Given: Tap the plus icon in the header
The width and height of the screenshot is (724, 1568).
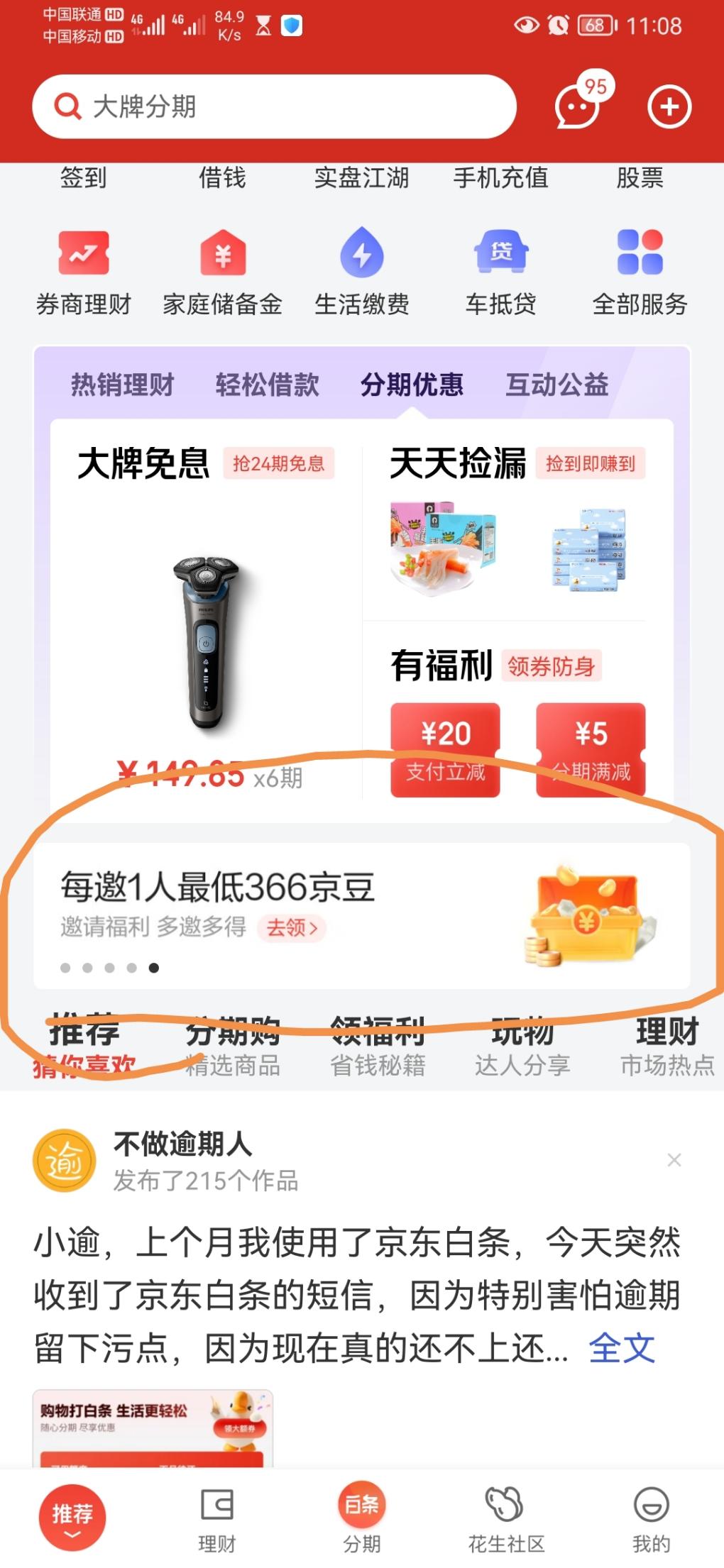Looking at the screenshot, I should pos(669,106).
